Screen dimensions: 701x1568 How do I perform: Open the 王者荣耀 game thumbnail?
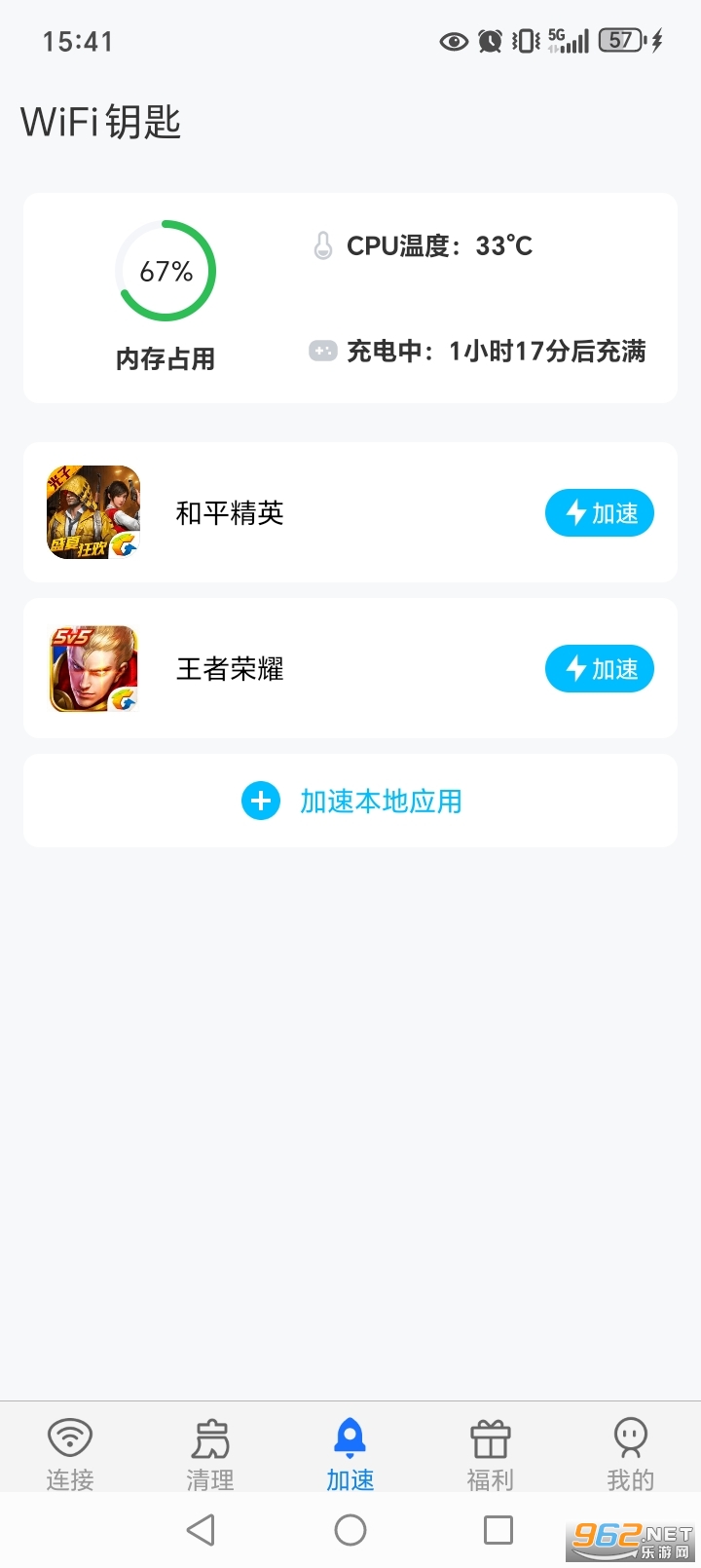point(92,669)
